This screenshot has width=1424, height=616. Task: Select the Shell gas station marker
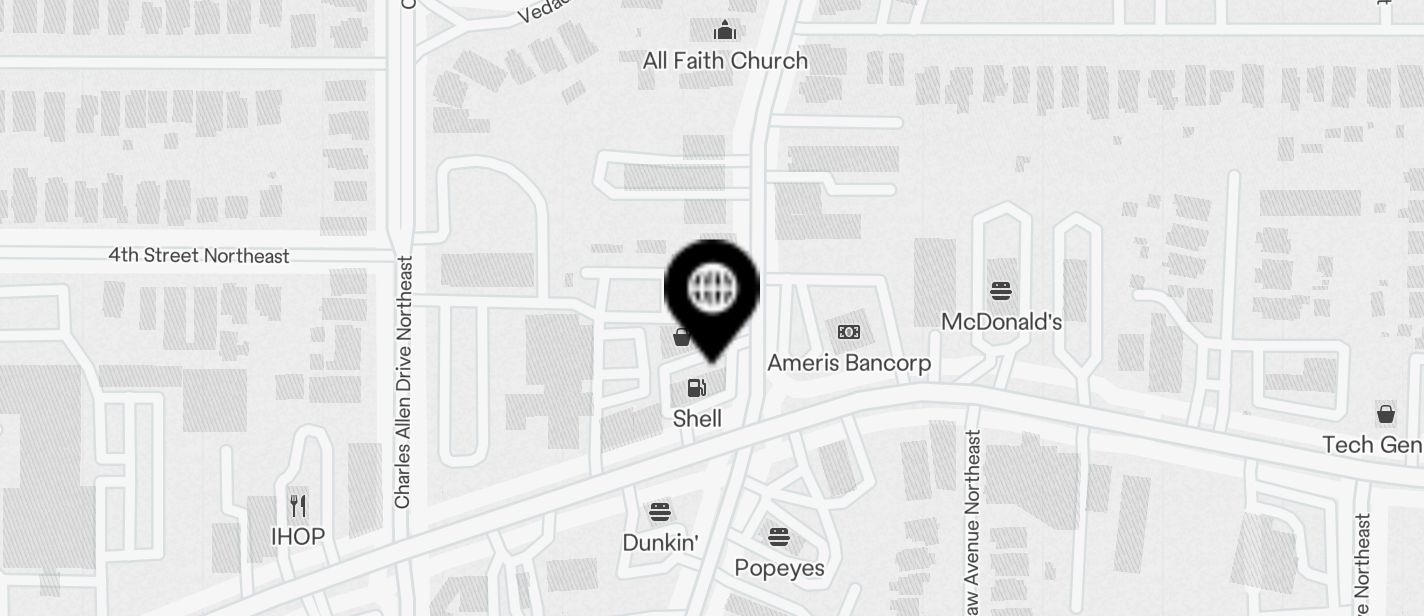(x=697, y=388)
